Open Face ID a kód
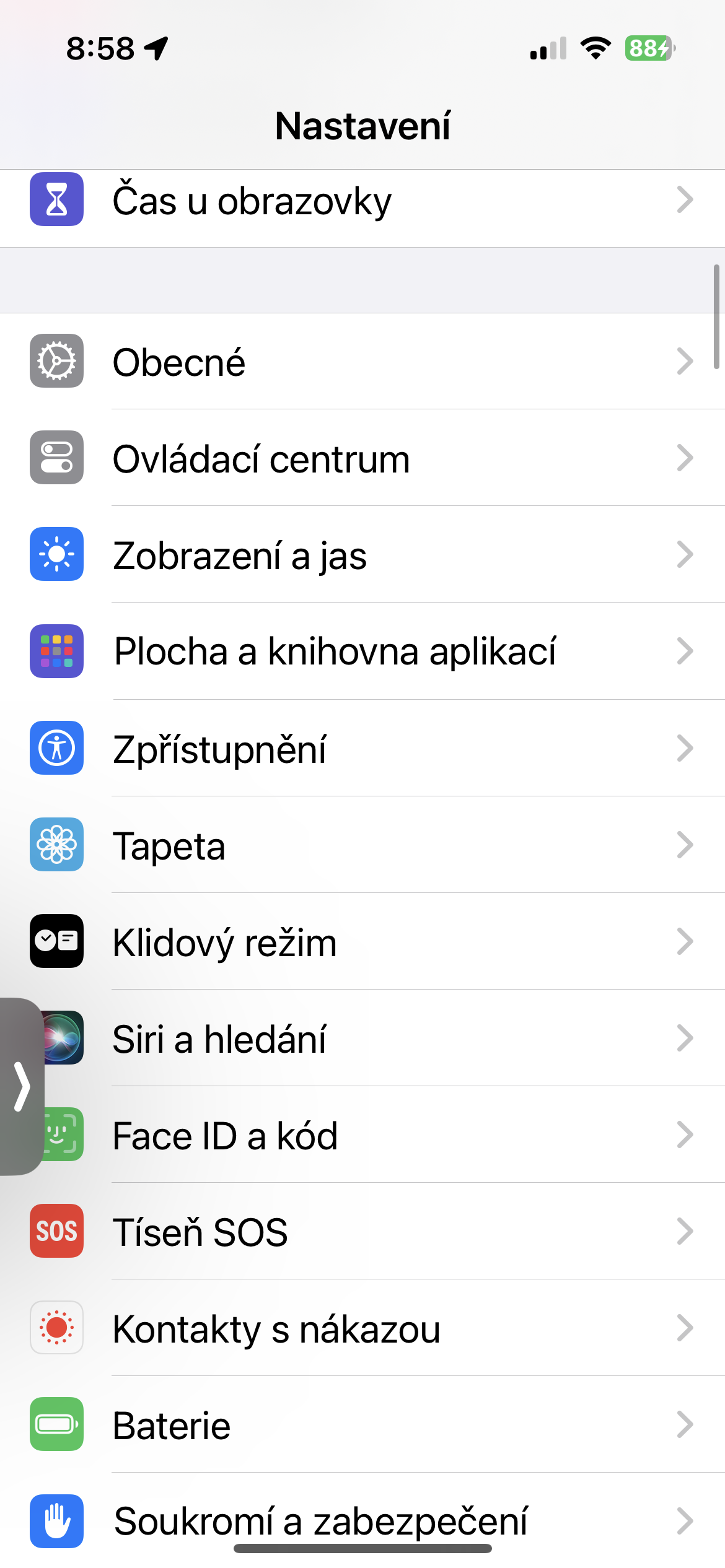Screen dimensions: 725x1568 362,1135
